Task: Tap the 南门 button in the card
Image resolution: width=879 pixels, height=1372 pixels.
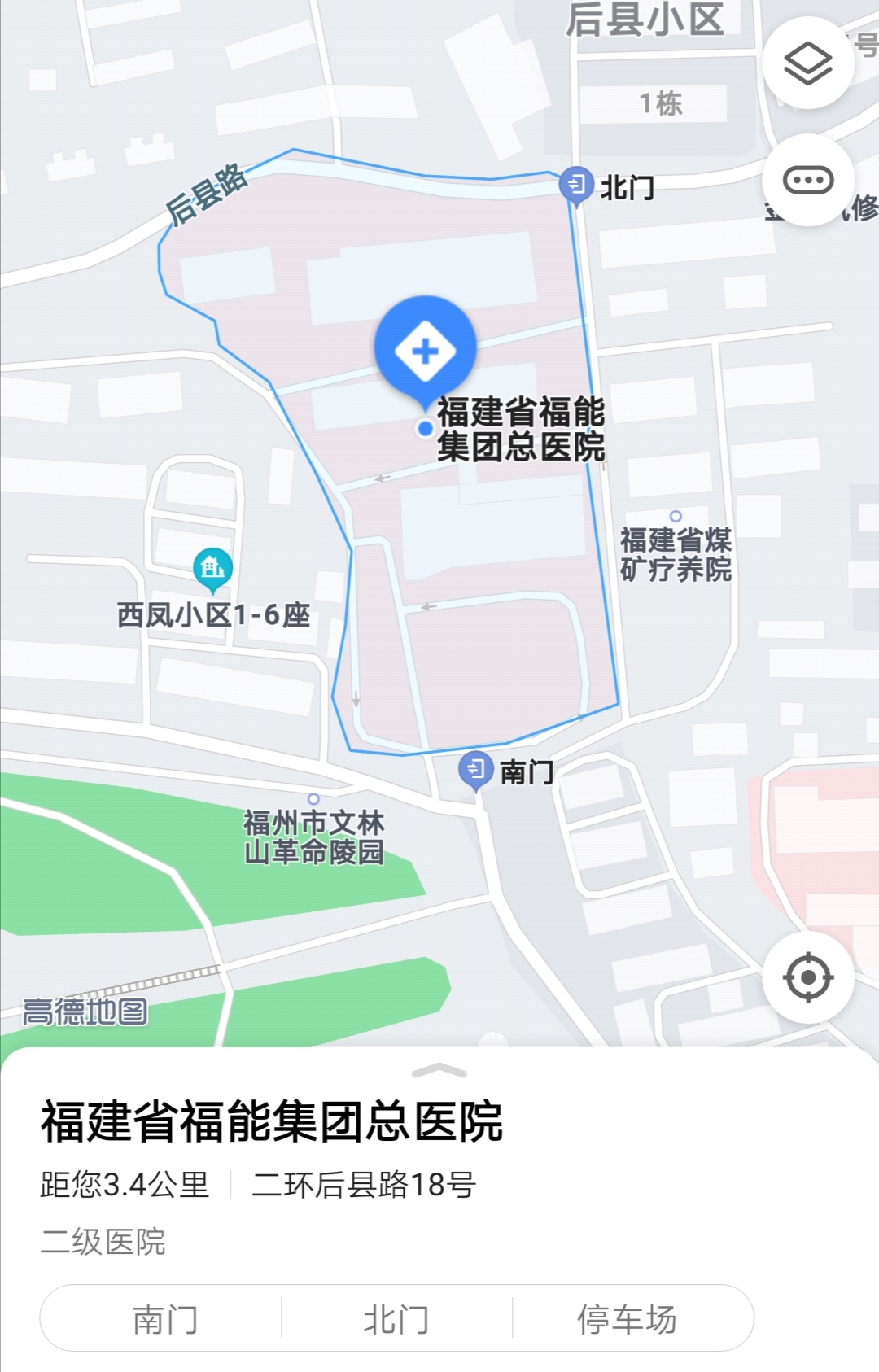Action: coord(165,1316)
